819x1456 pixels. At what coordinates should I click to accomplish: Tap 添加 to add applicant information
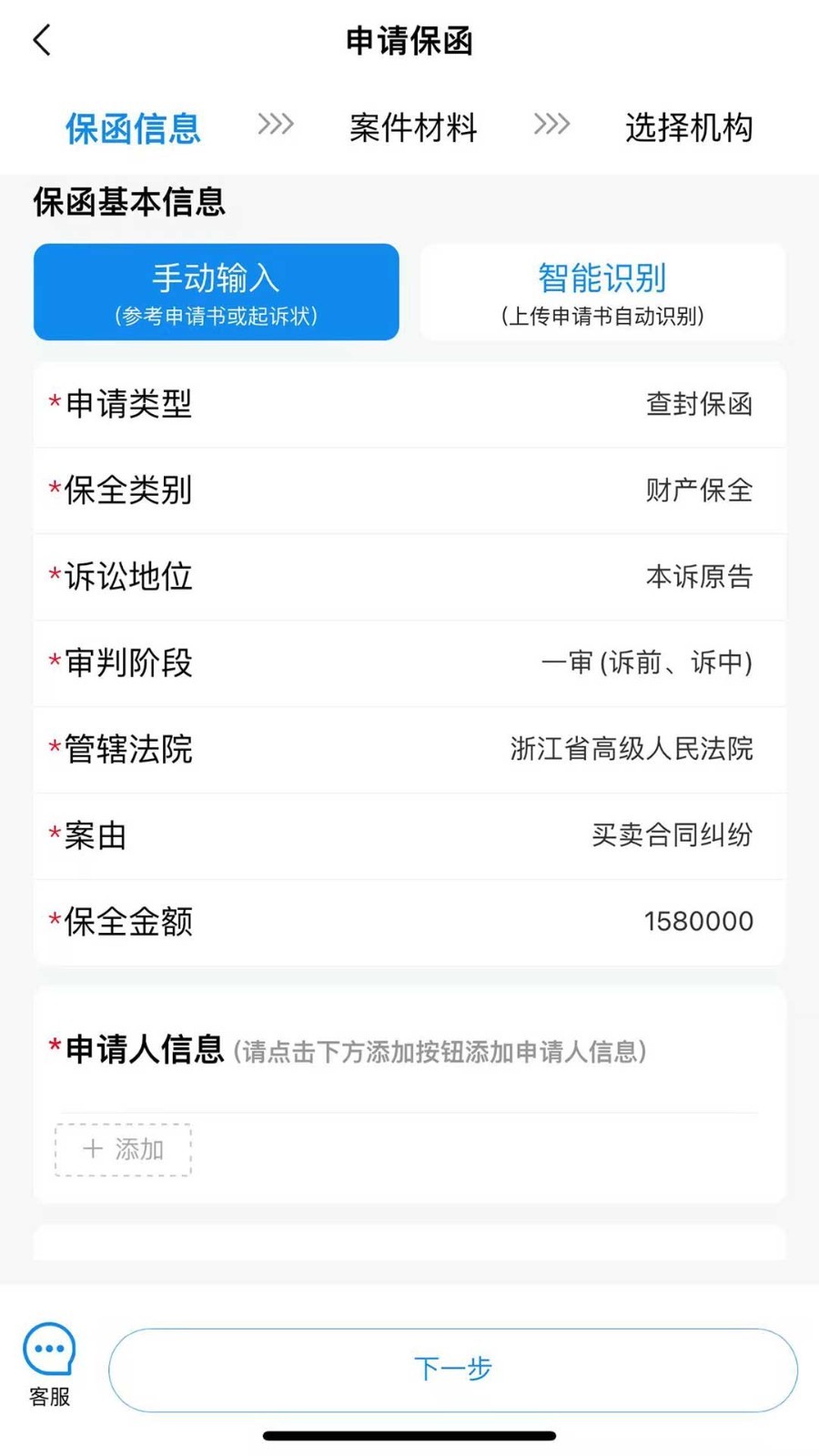click(x=122, y=1149)
